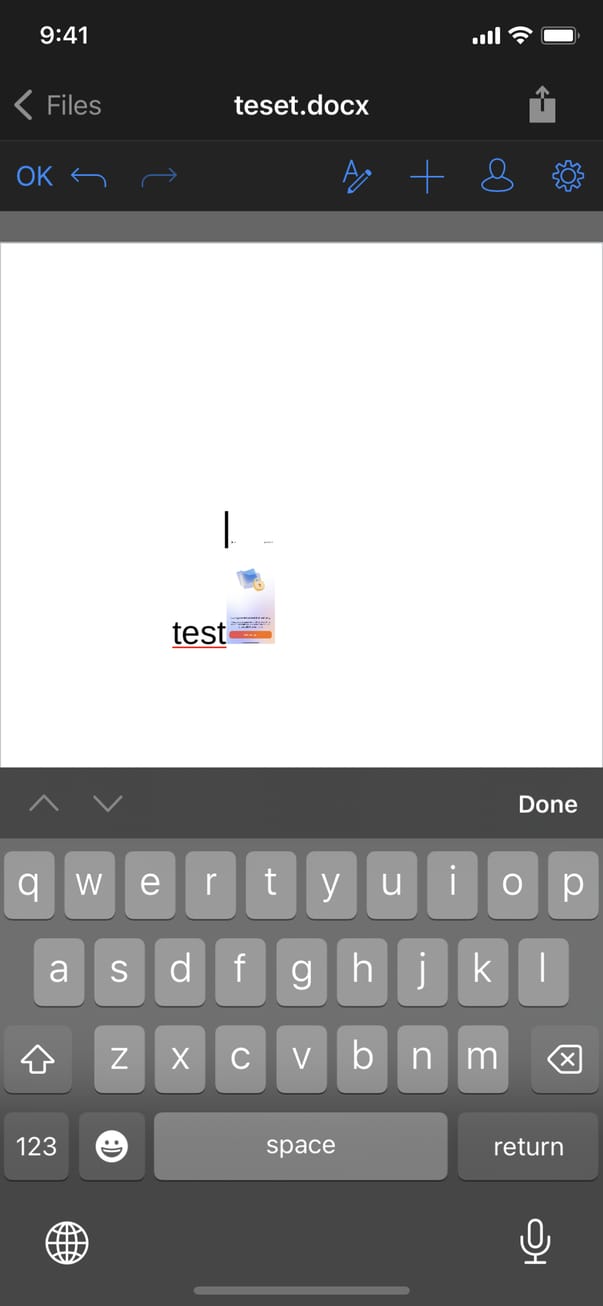Open document settings gear
The image size is (603, 1306).
[x=567, y=176]
